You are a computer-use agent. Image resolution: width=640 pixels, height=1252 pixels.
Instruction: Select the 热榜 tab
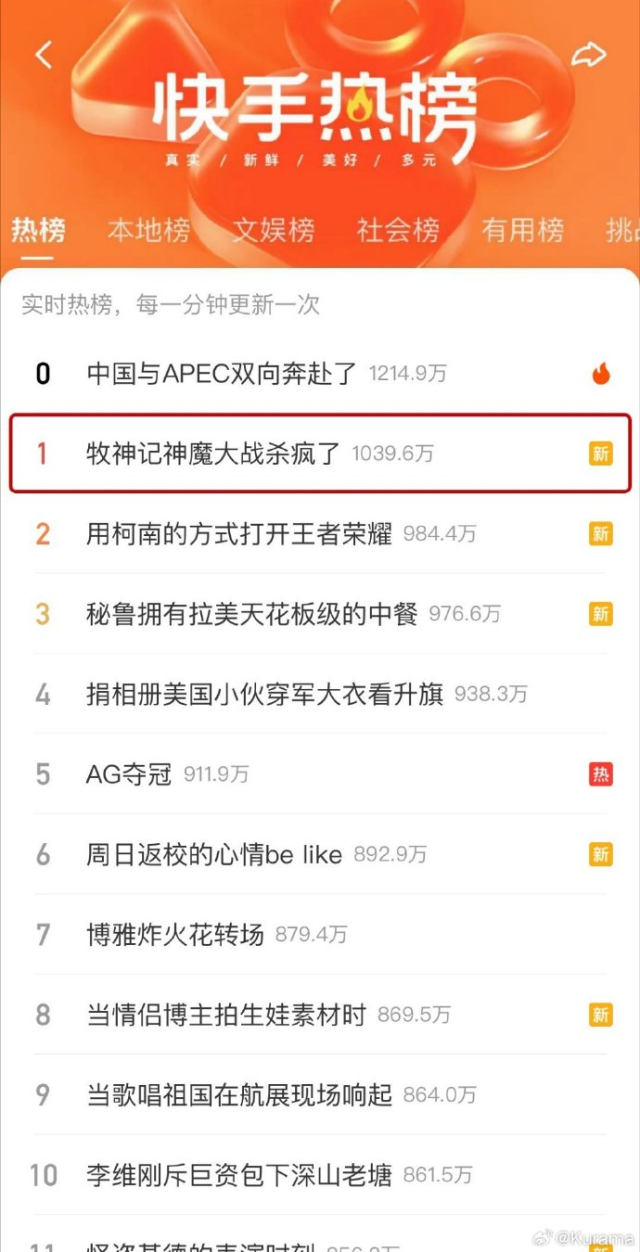tap(38, 231)
